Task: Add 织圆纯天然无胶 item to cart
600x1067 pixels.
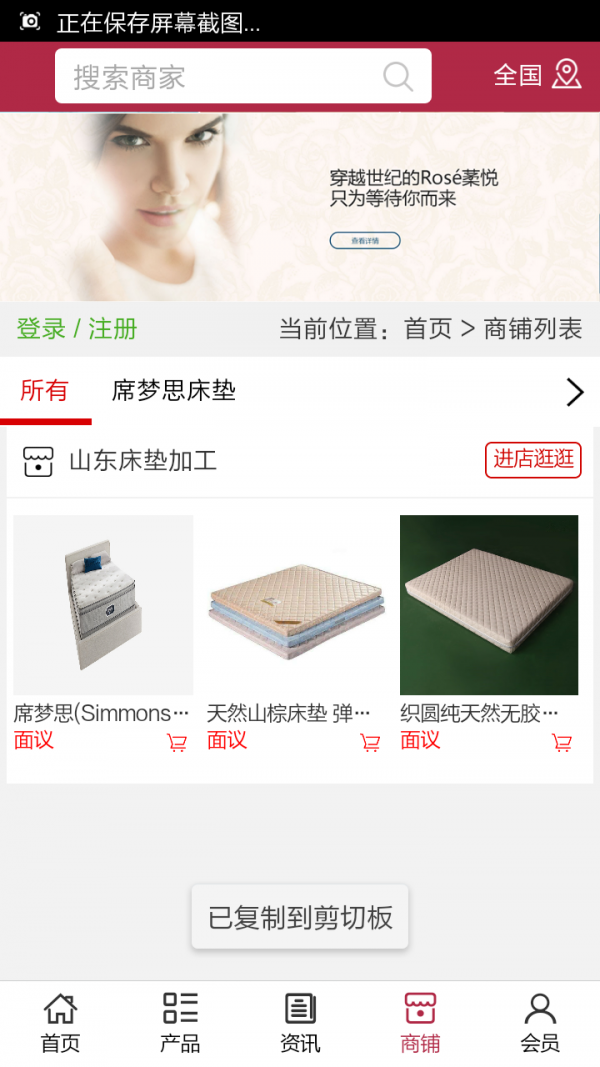Action: (562, 742)
